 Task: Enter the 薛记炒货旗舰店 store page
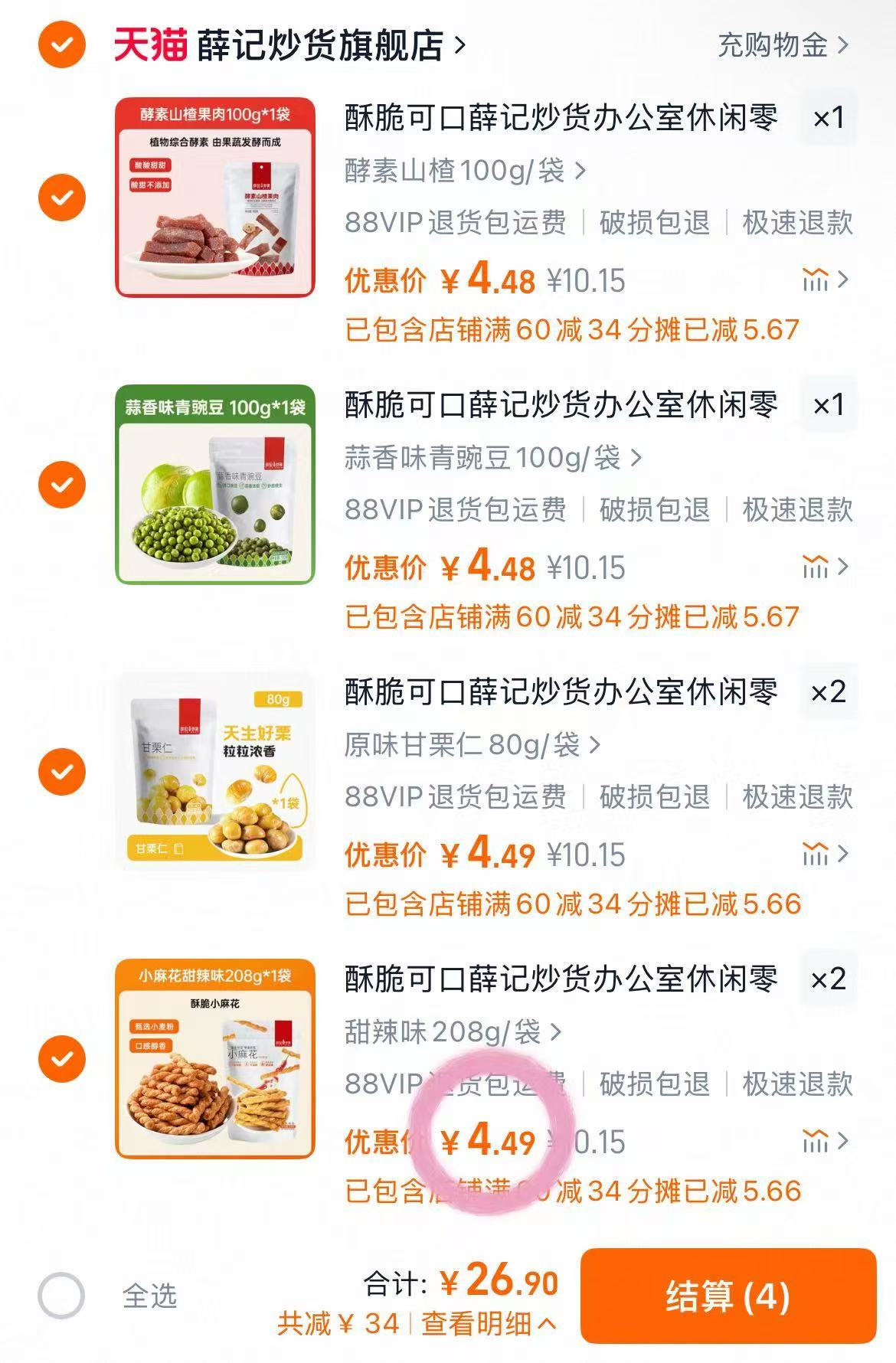(306, 46)
